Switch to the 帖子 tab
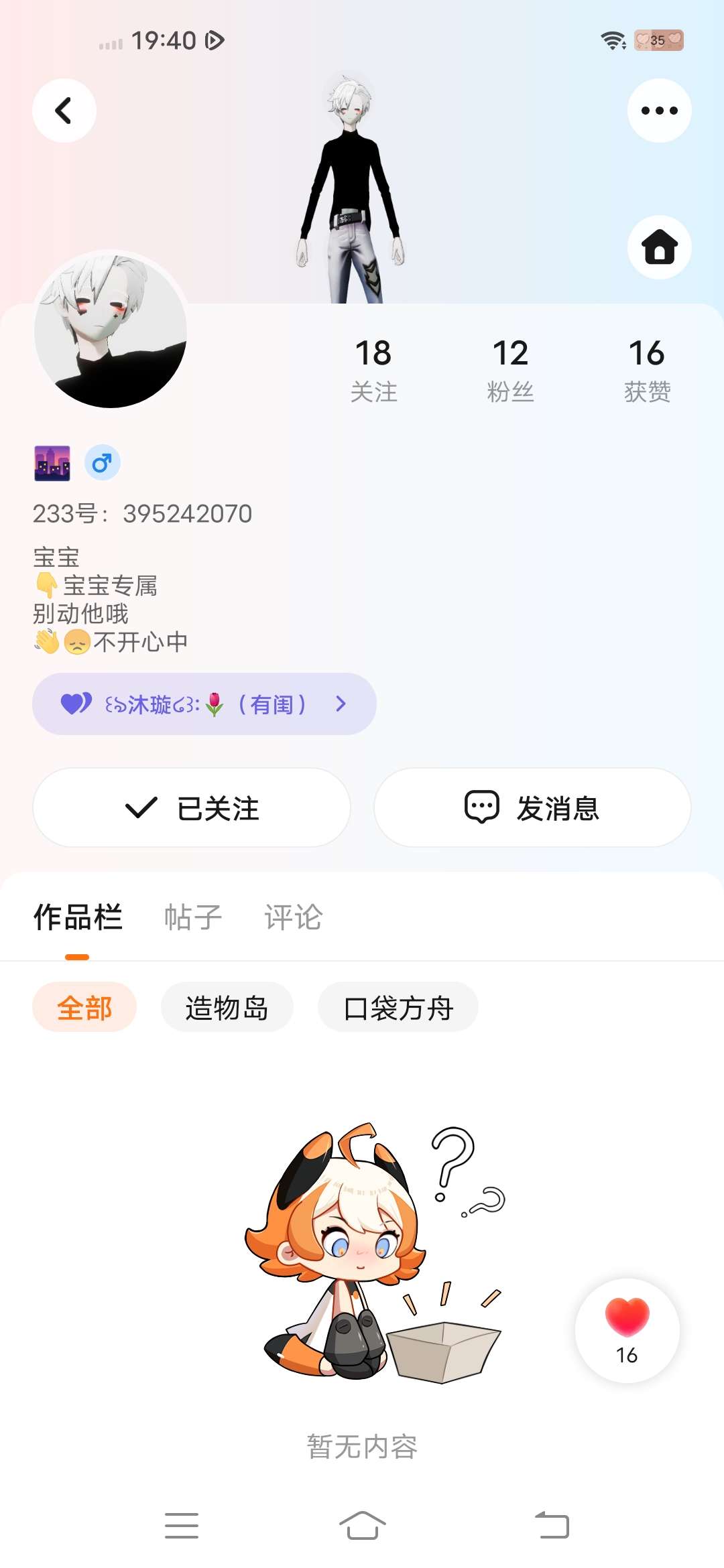This screenshot has width=724, height=1568. point(193,917)
